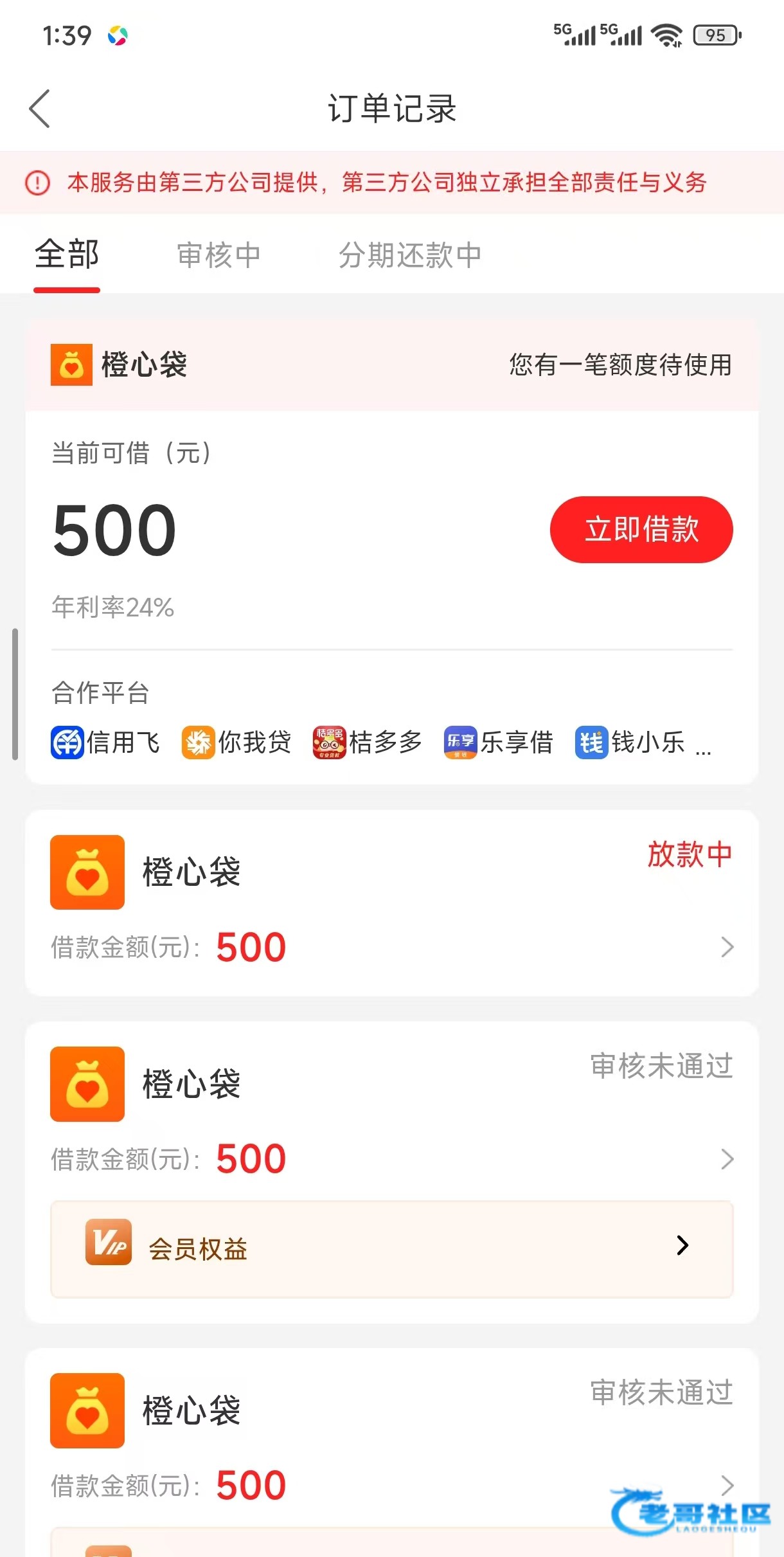Open the 橙心袋 order marked 放款中

pyautogui.click(x=391, y=903)
